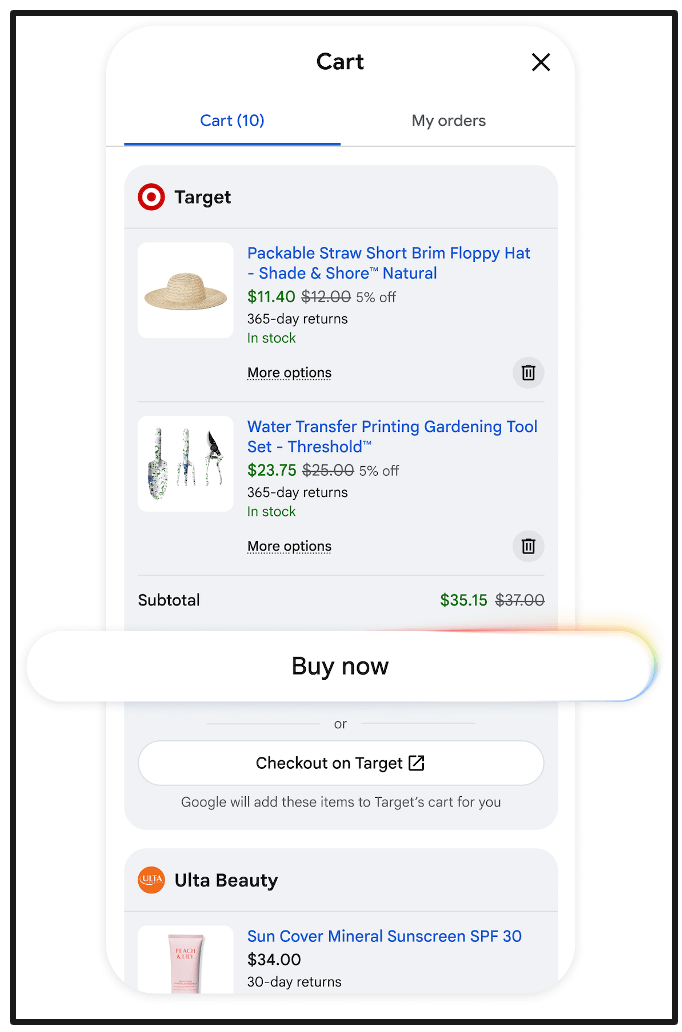Open the straw hat product image
The image size is (682, 1032).
click(x=186, y=290)
